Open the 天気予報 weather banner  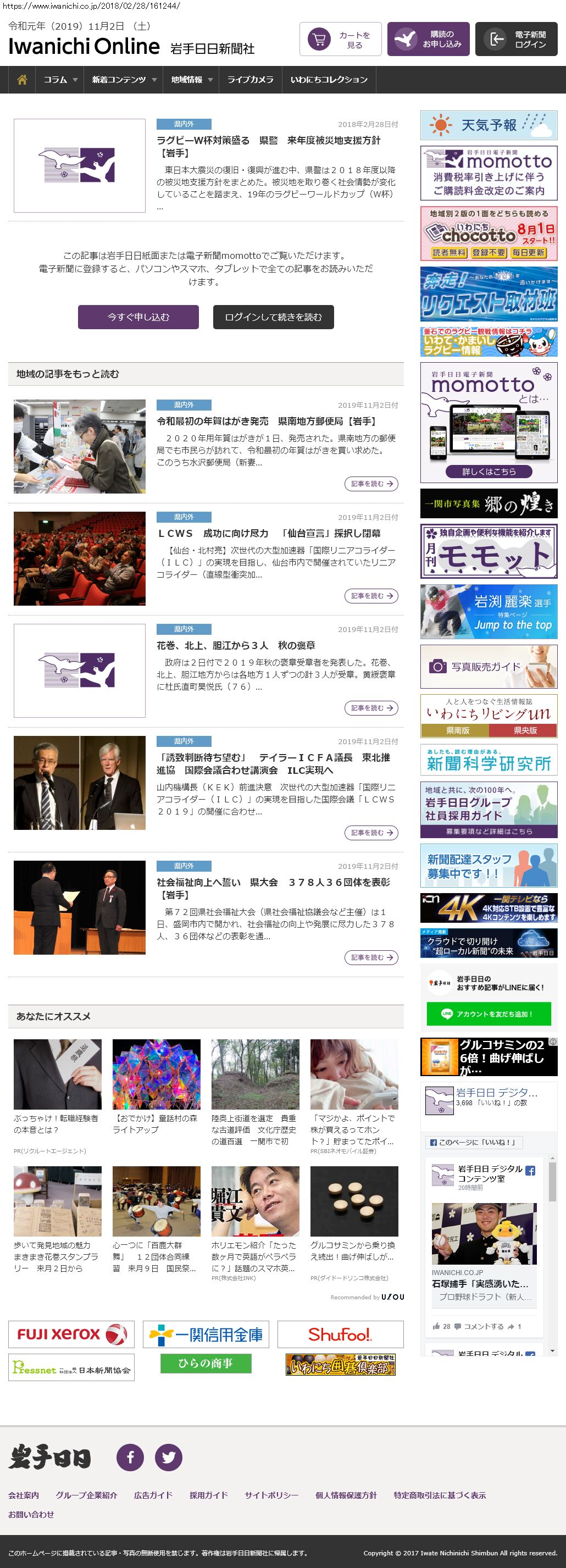(x=489, y=125)
